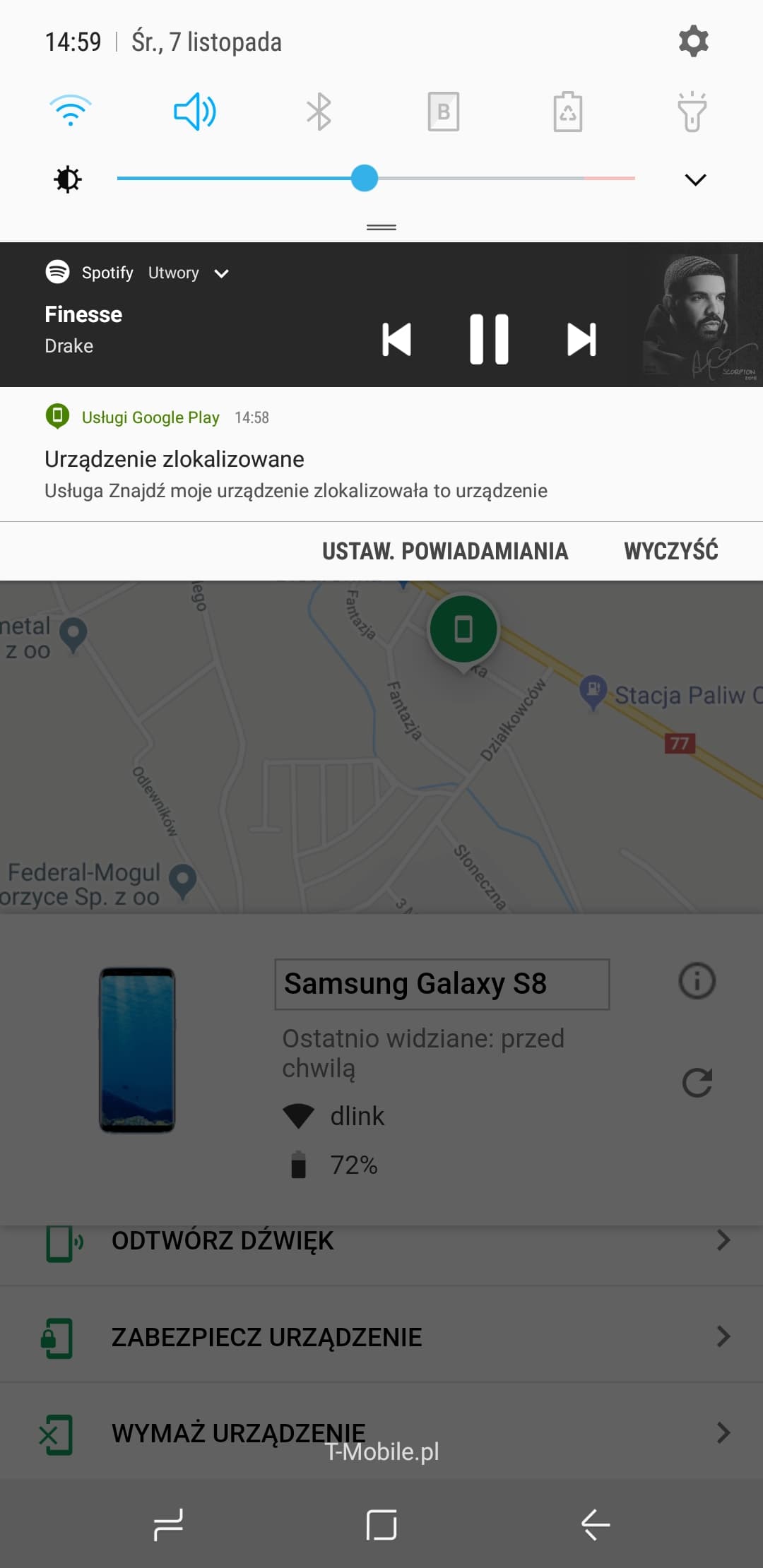
Task: Toggle the sound mode quick setting
Action: 195,111
